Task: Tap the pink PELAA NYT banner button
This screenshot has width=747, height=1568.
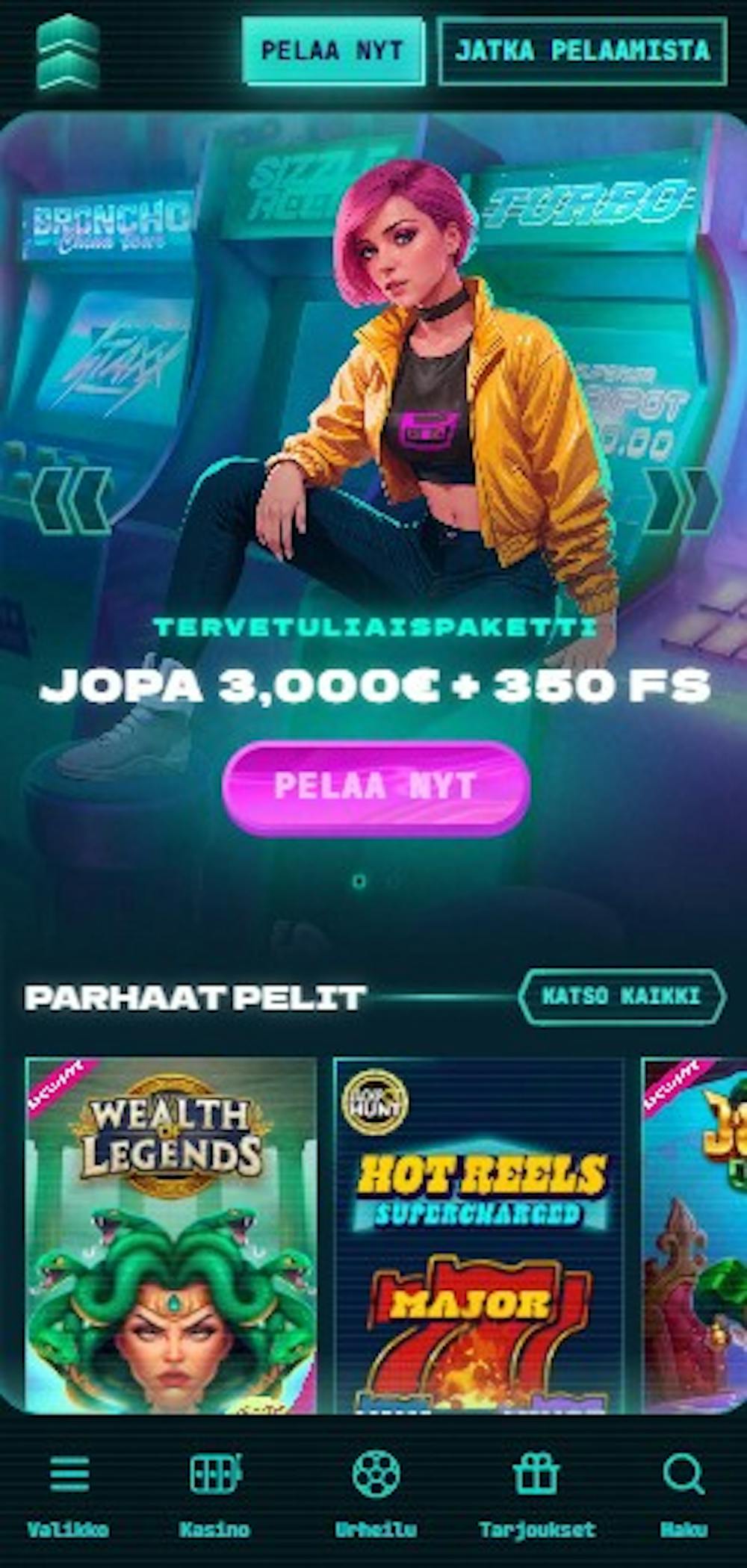Action: tap(376, 787)
